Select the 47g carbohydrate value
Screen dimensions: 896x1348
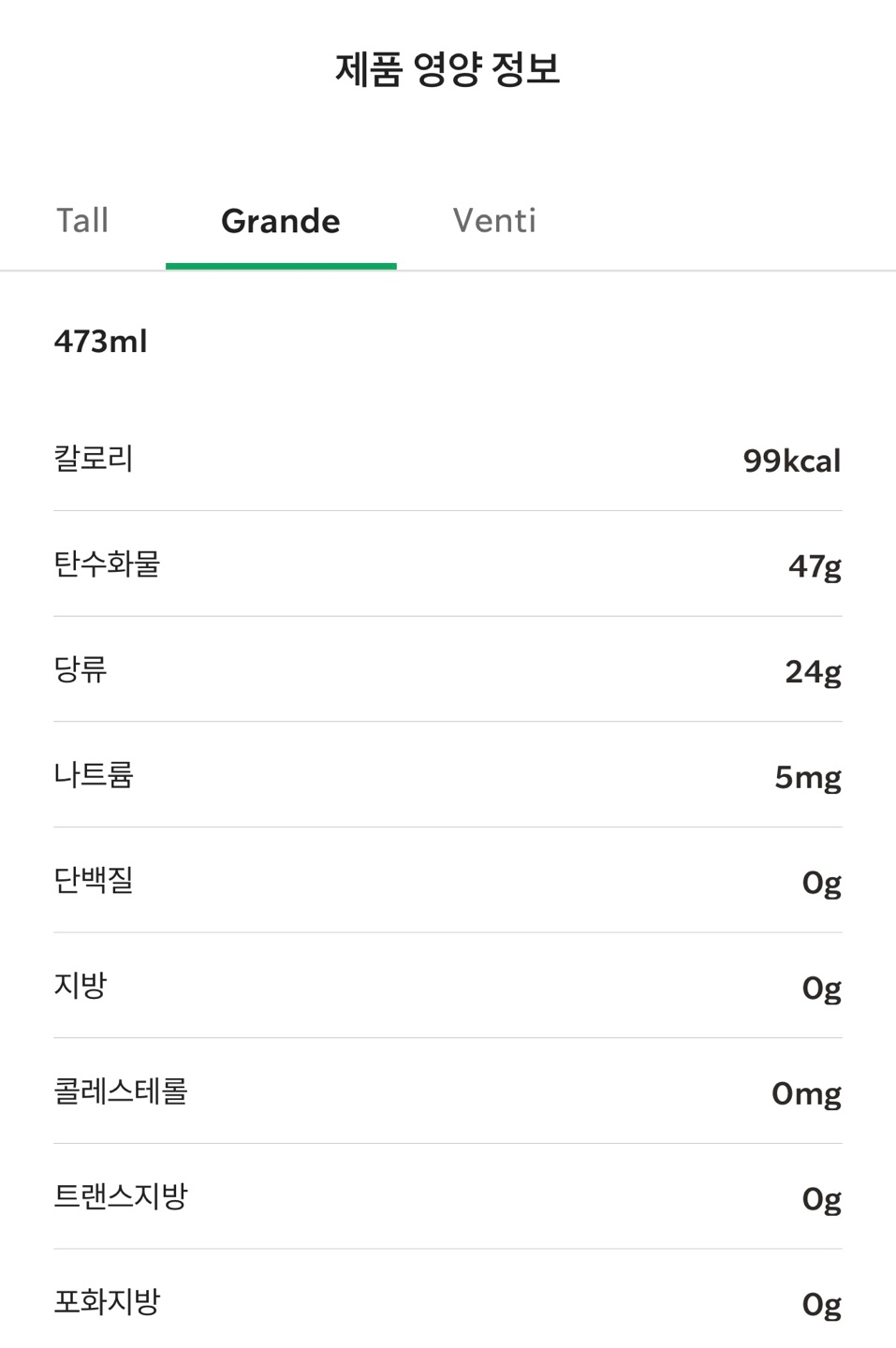[x=813, y=564]
